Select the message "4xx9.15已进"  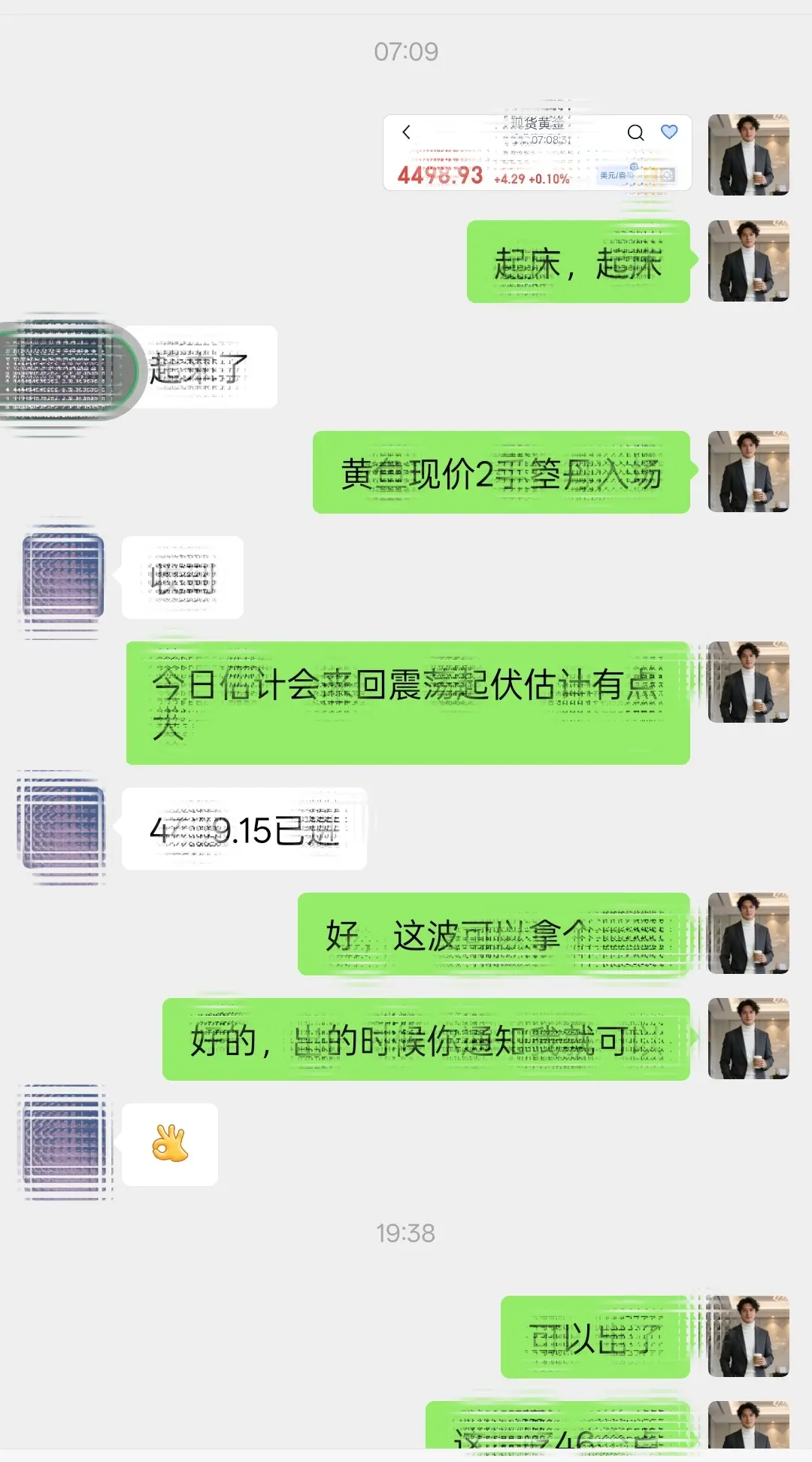(241, 829)
